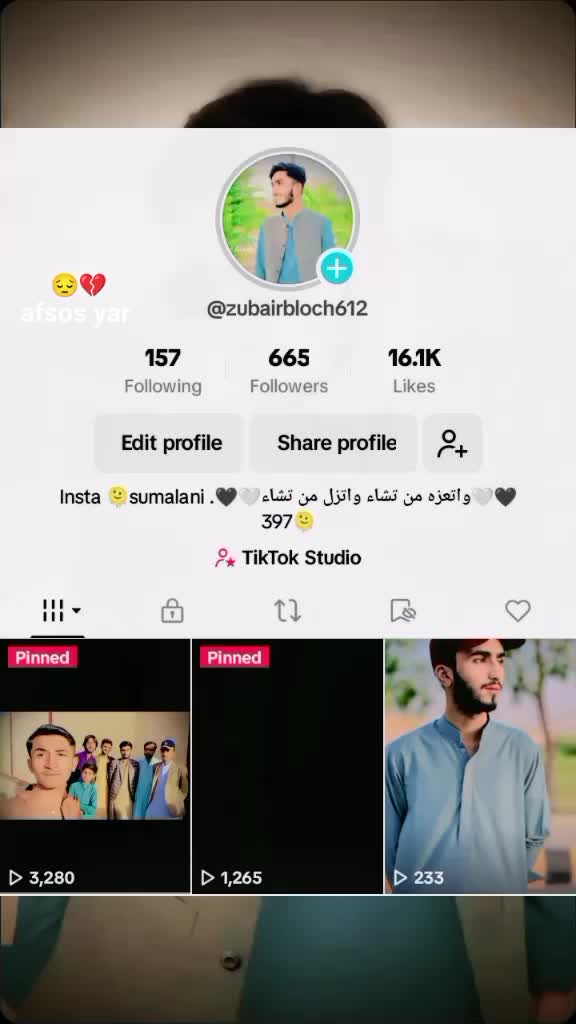The height and width of the screenshot is (1024, 576).
Task: Open the pinned video with 1,265 views
Action: point(287,766)
